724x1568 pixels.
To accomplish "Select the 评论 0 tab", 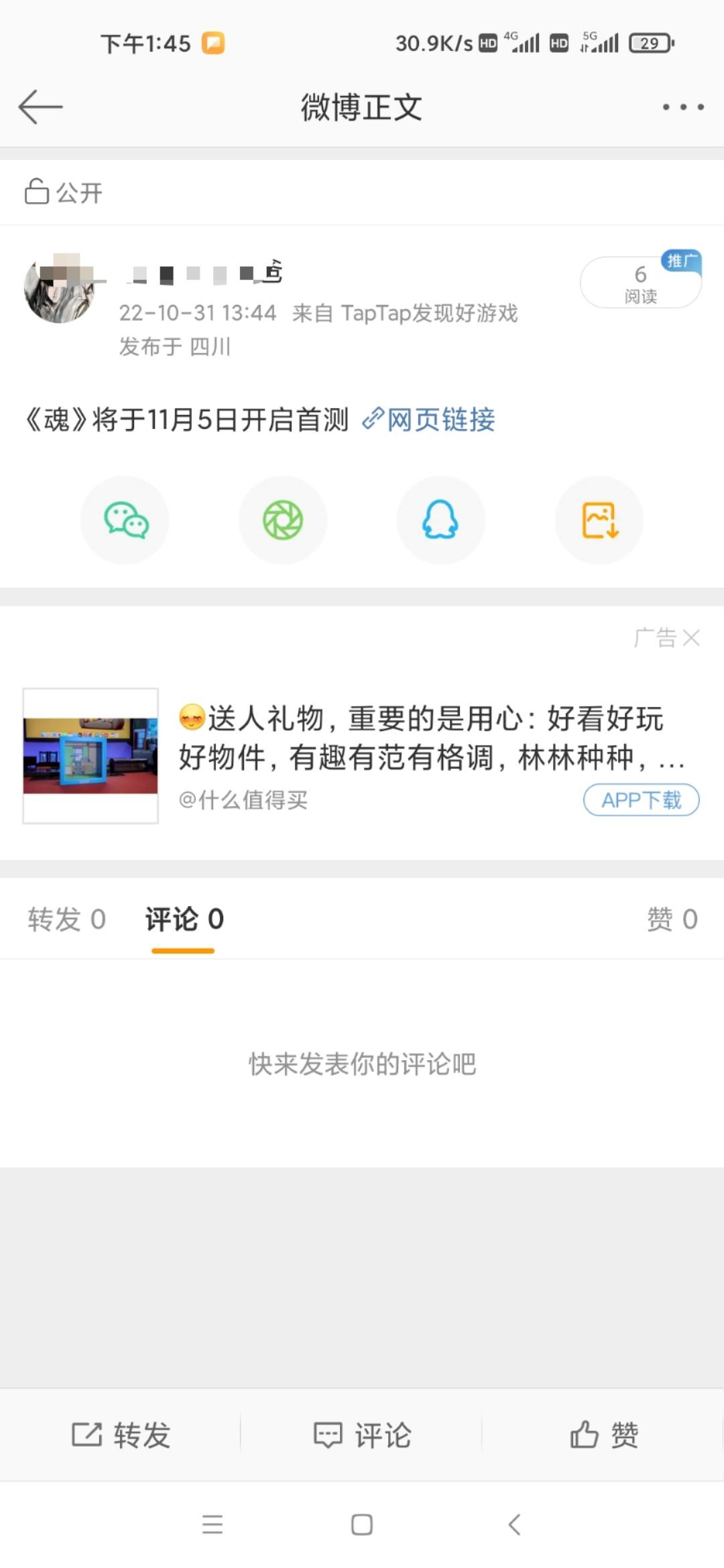I will (184, 919).
